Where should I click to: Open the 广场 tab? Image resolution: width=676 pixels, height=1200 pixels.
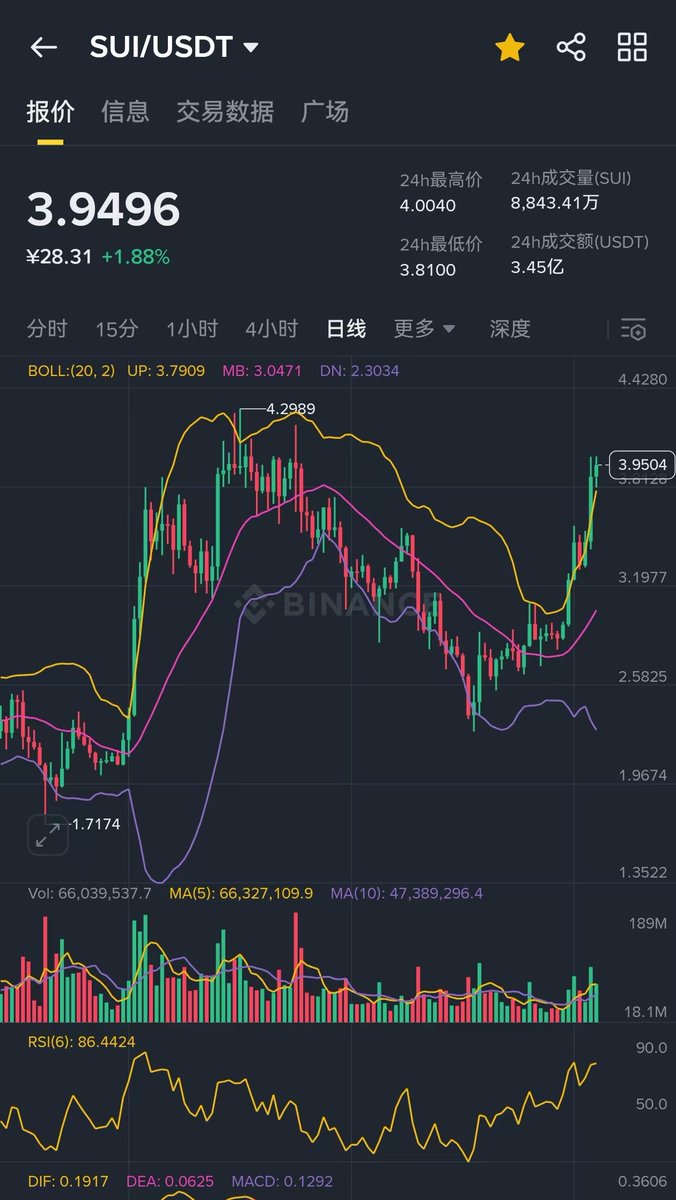[325, 111]
